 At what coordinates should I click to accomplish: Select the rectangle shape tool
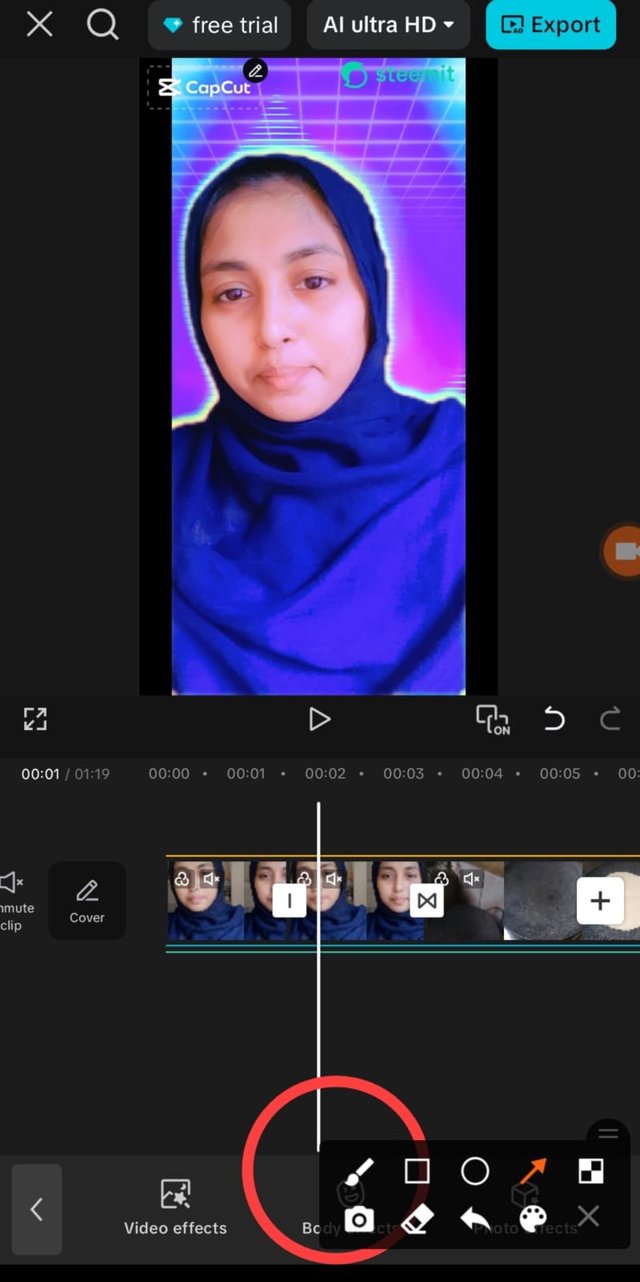[417, 1171]
